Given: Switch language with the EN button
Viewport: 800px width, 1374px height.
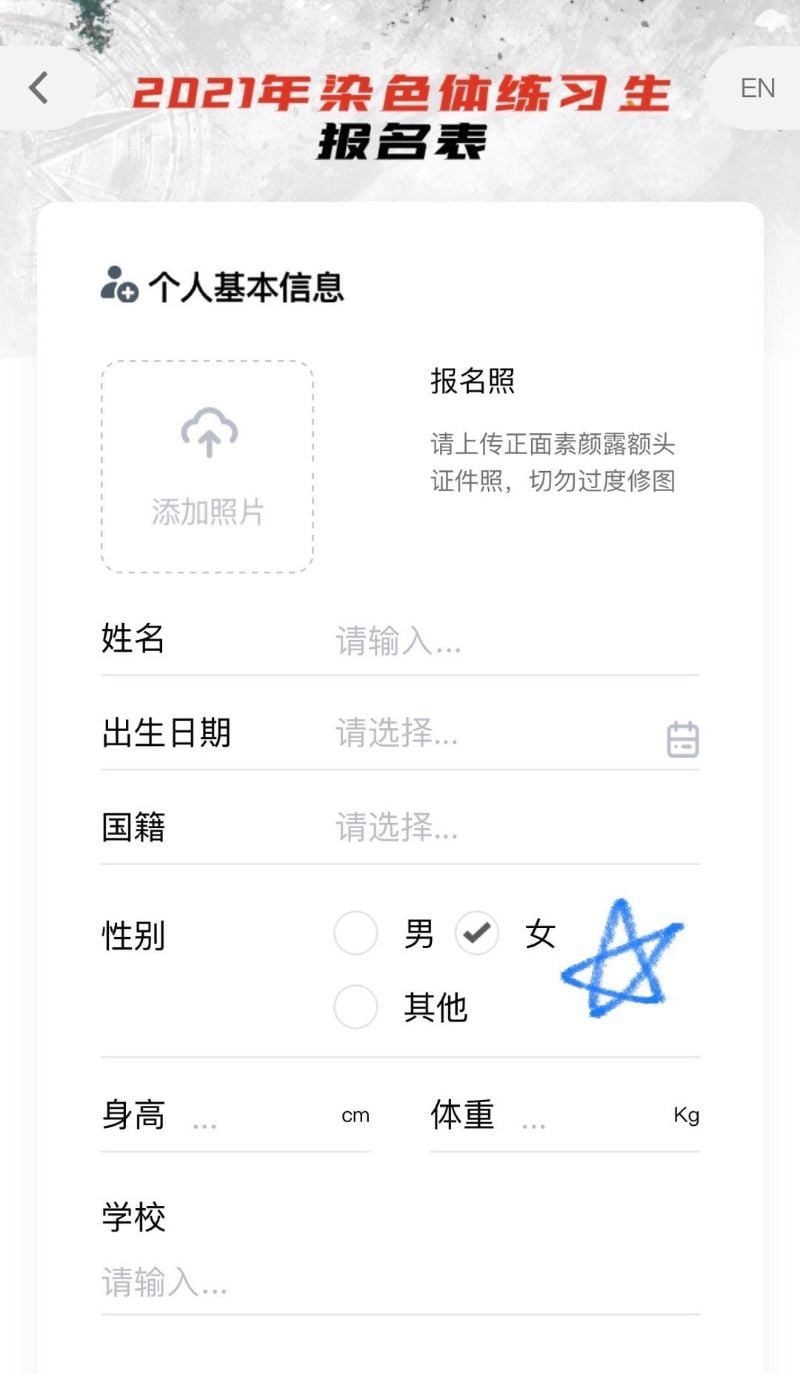Looking at the screenshot, I should coord(757,88).
